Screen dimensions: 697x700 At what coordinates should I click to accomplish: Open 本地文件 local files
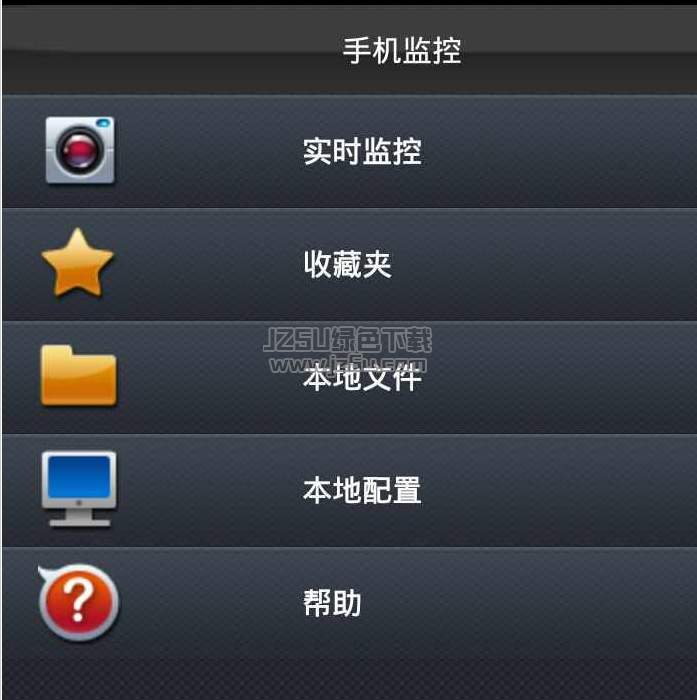click(x=360, y=378)
